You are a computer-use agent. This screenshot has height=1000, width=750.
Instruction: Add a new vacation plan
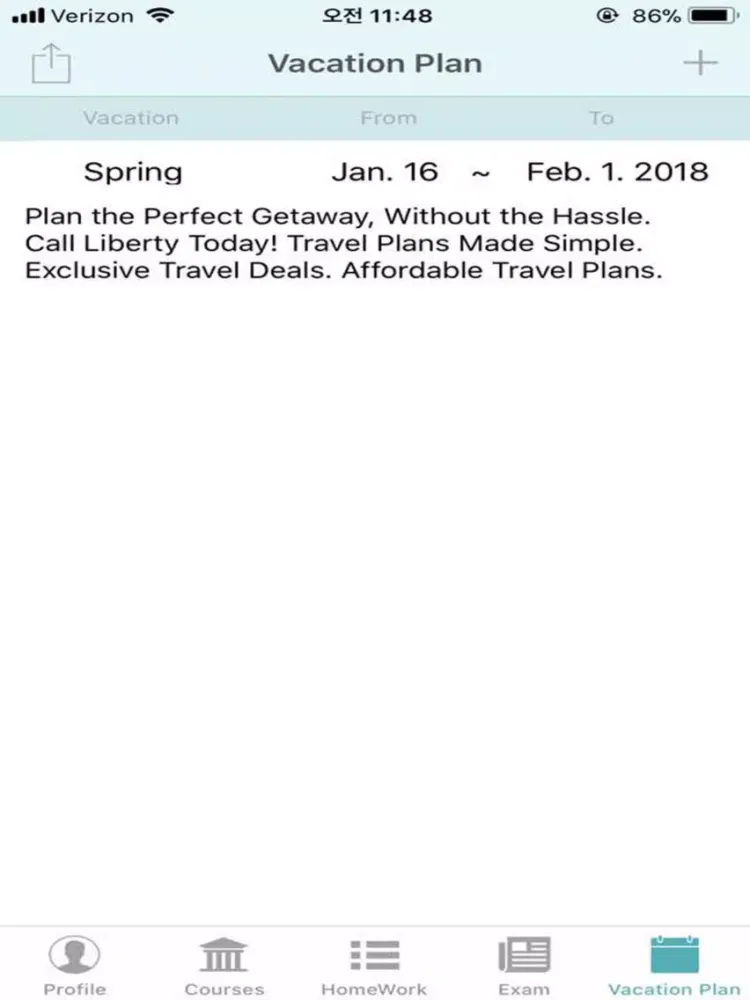point(700,63)
